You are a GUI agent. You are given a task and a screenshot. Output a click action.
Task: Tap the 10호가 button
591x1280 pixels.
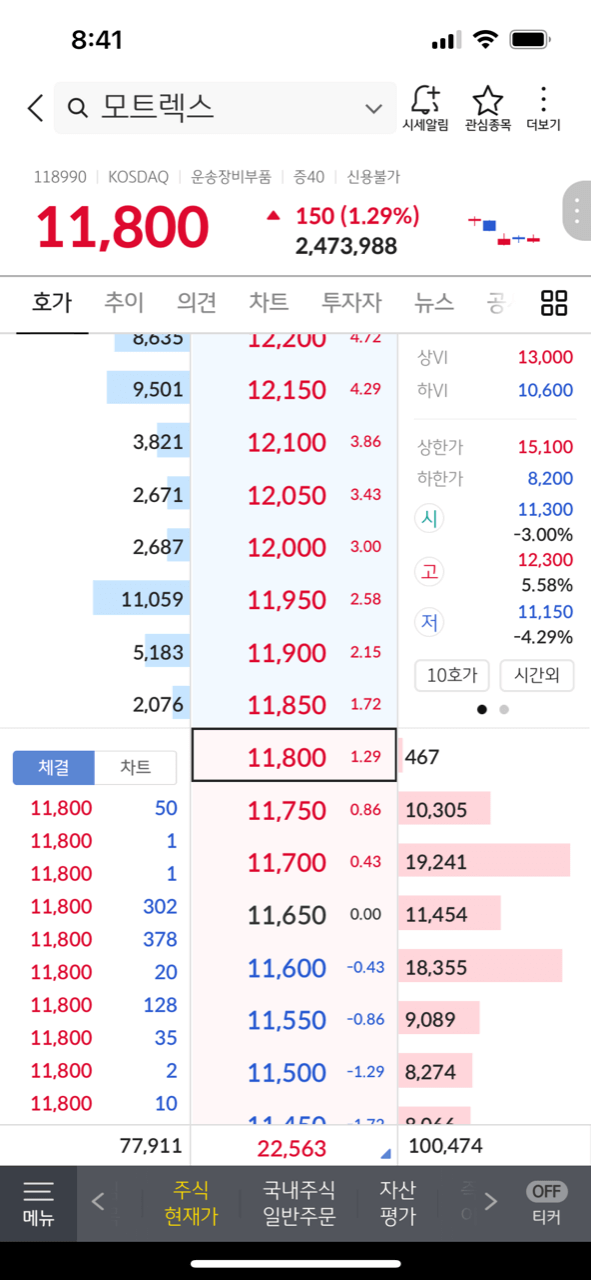tap(452, 675)
